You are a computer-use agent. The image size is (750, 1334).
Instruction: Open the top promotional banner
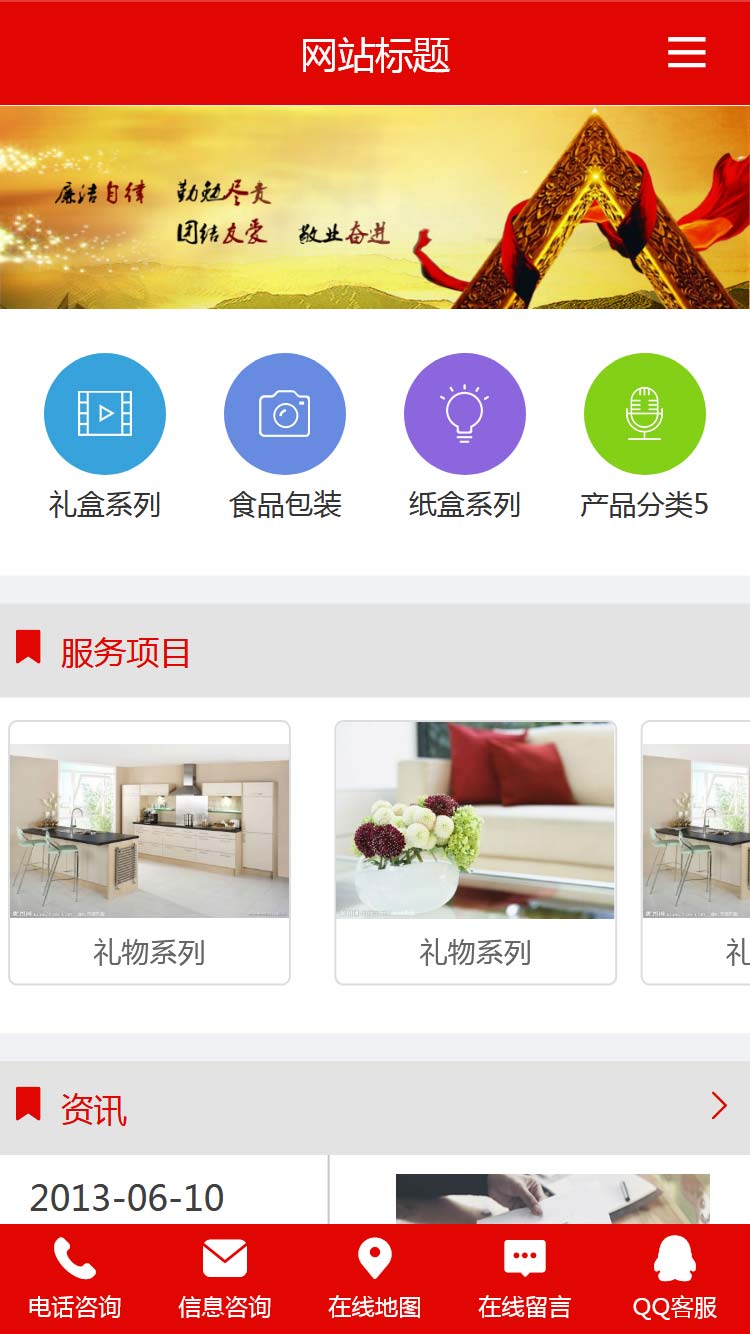coord(375,207)
